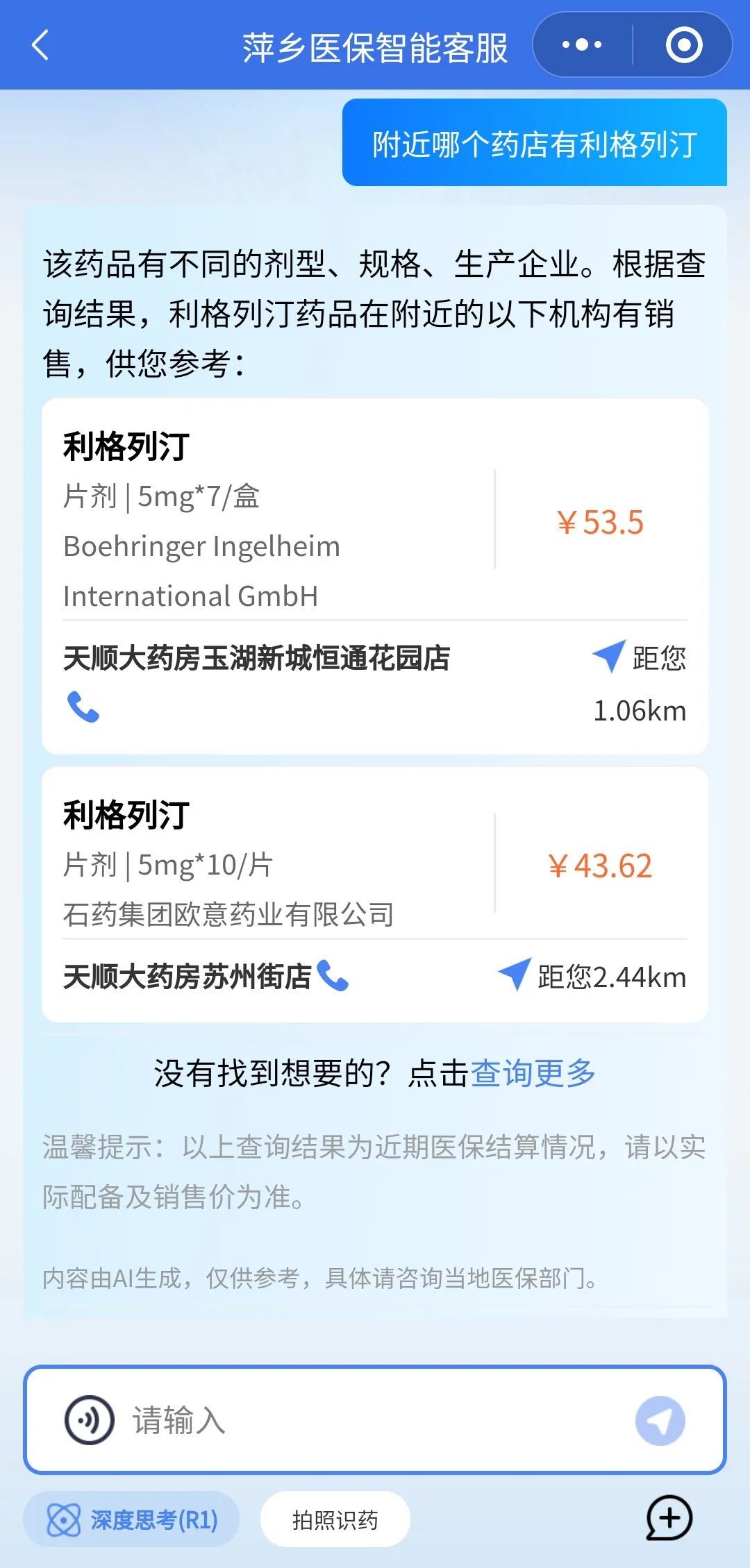Close the mini program with the circle button

click(x=683, y=46)
